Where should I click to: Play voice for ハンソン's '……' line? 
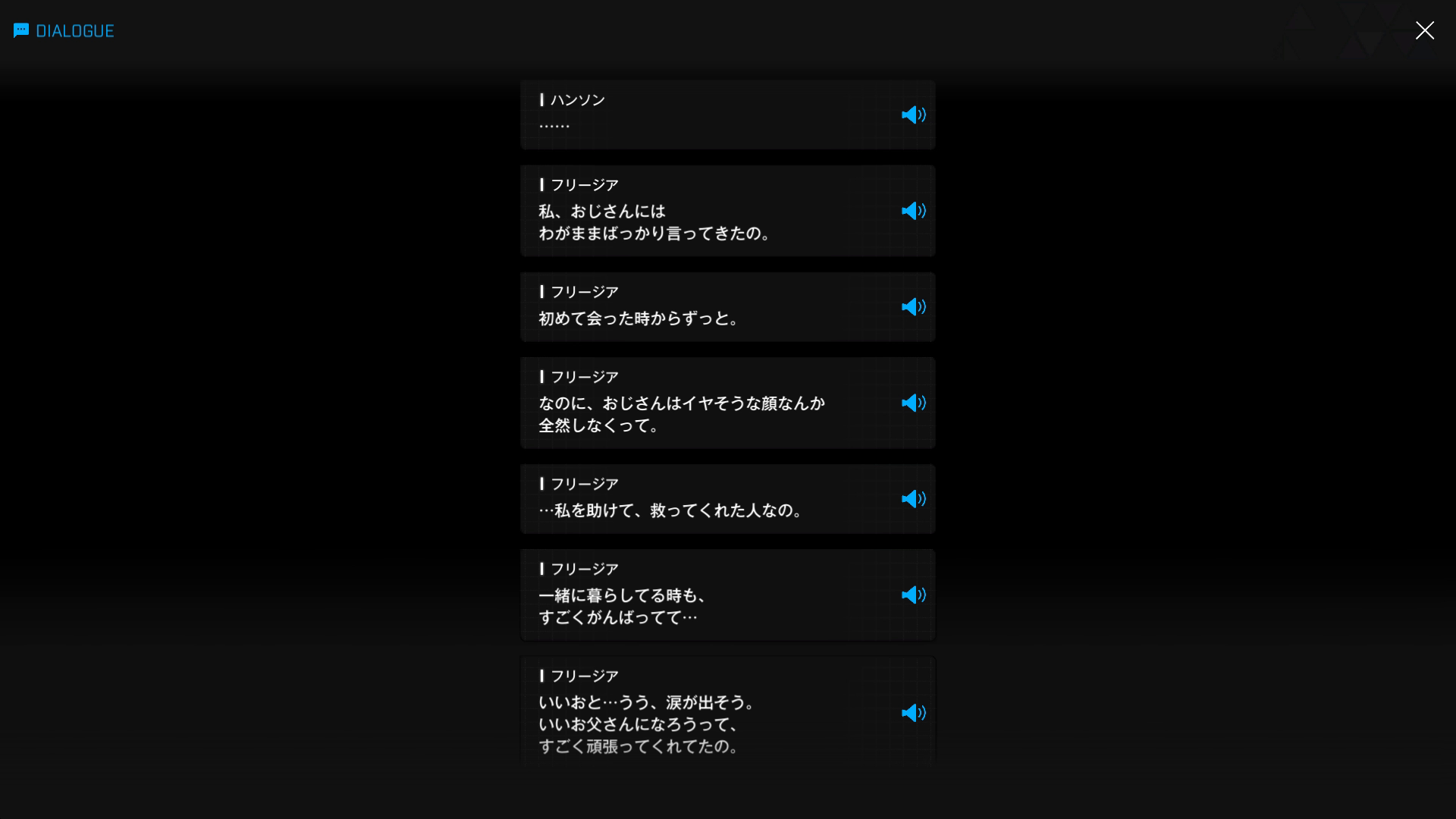[913, 115]
